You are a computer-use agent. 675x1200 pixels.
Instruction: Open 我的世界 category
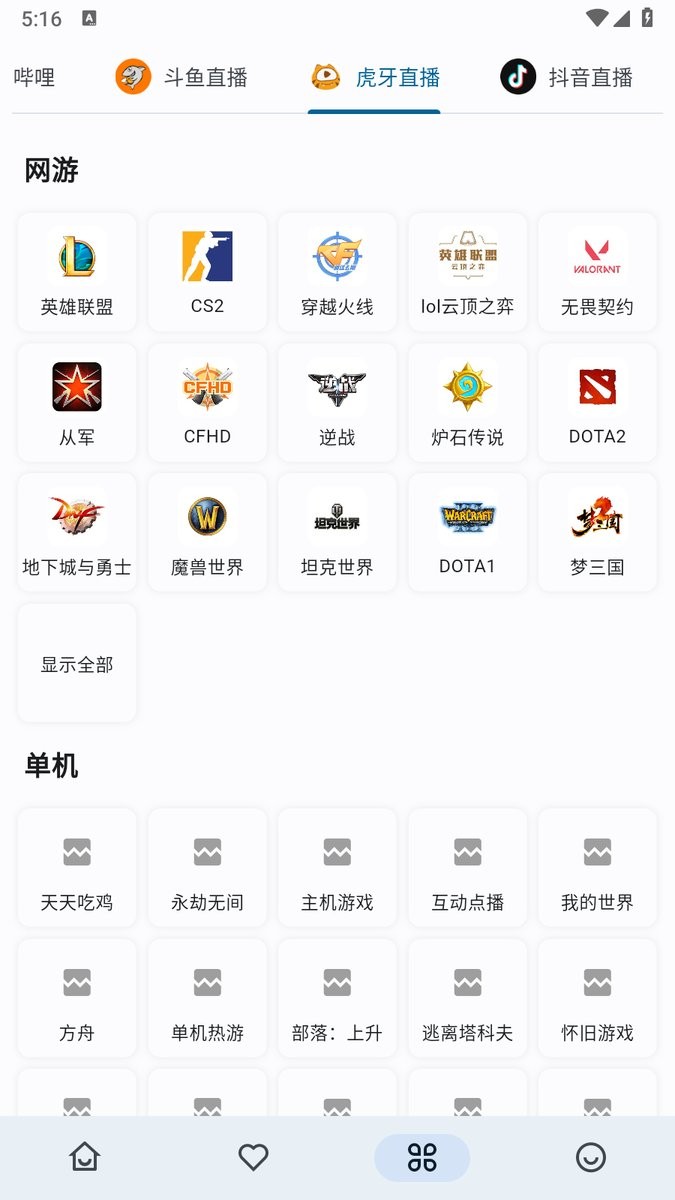(x=597, y=868)
